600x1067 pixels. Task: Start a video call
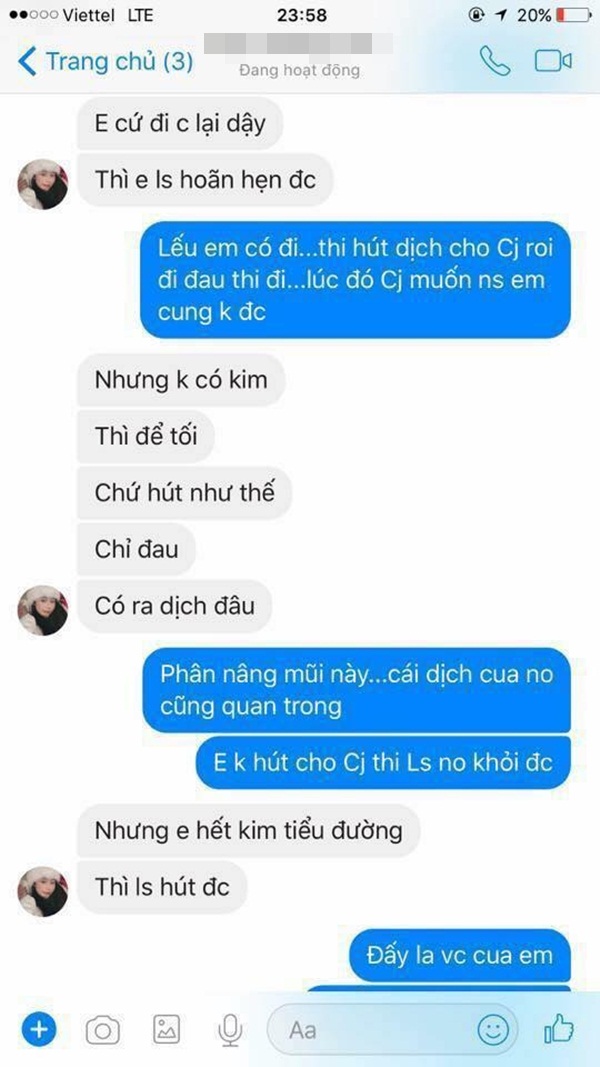coord(552,61)
